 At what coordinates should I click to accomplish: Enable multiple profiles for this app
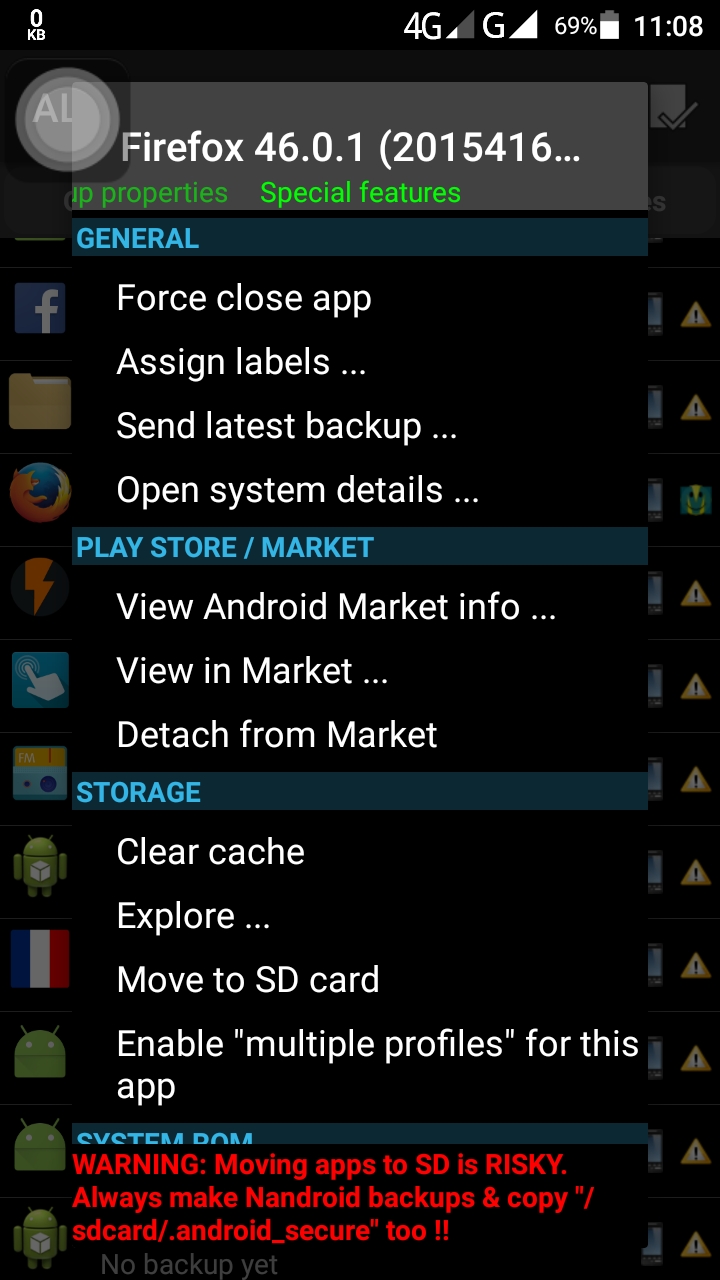376,1064
